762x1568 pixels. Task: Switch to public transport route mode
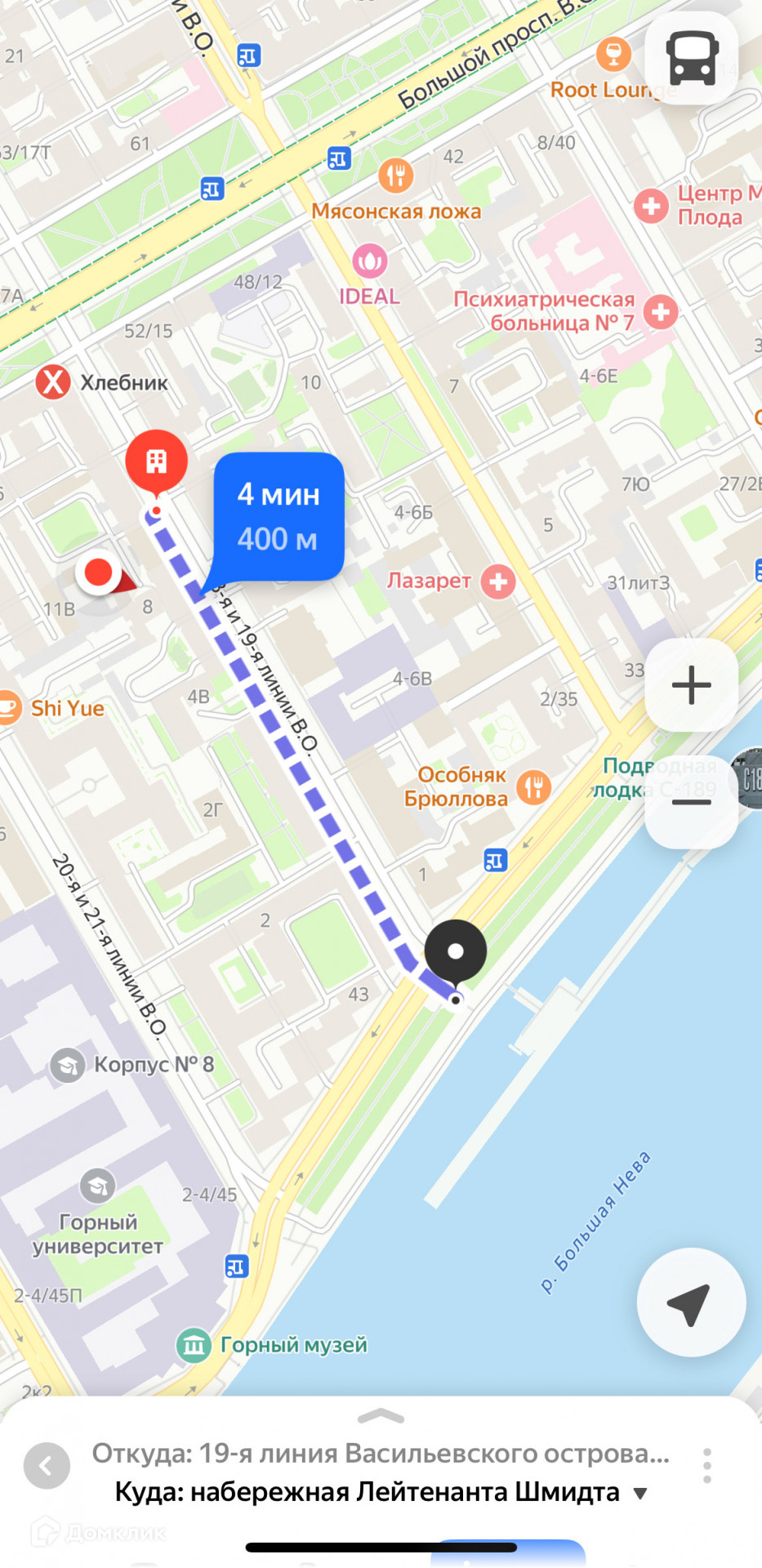click(692, 58)
